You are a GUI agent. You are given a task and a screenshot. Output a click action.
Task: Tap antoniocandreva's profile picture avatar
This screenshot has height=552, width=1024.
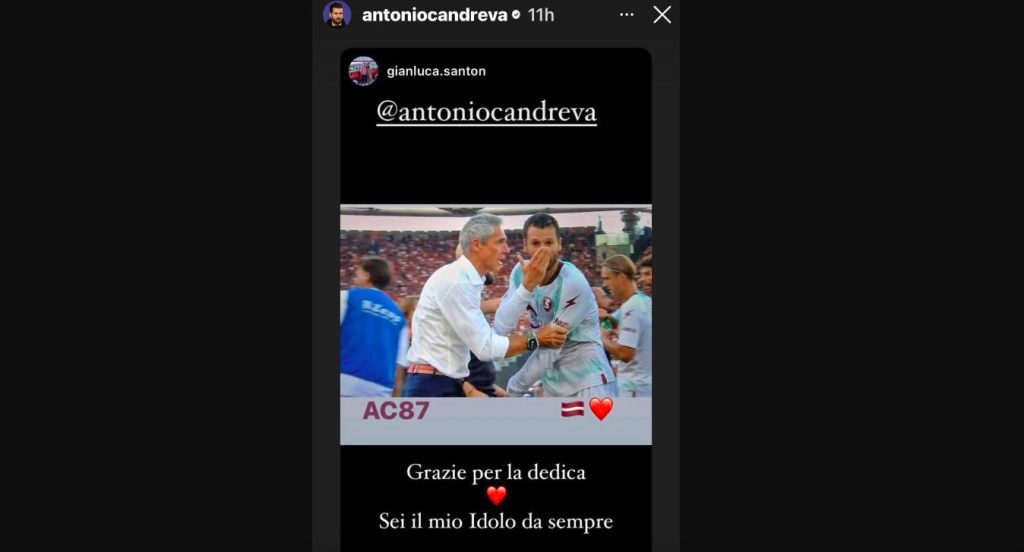pyautogui.click(x=337, y=15)
